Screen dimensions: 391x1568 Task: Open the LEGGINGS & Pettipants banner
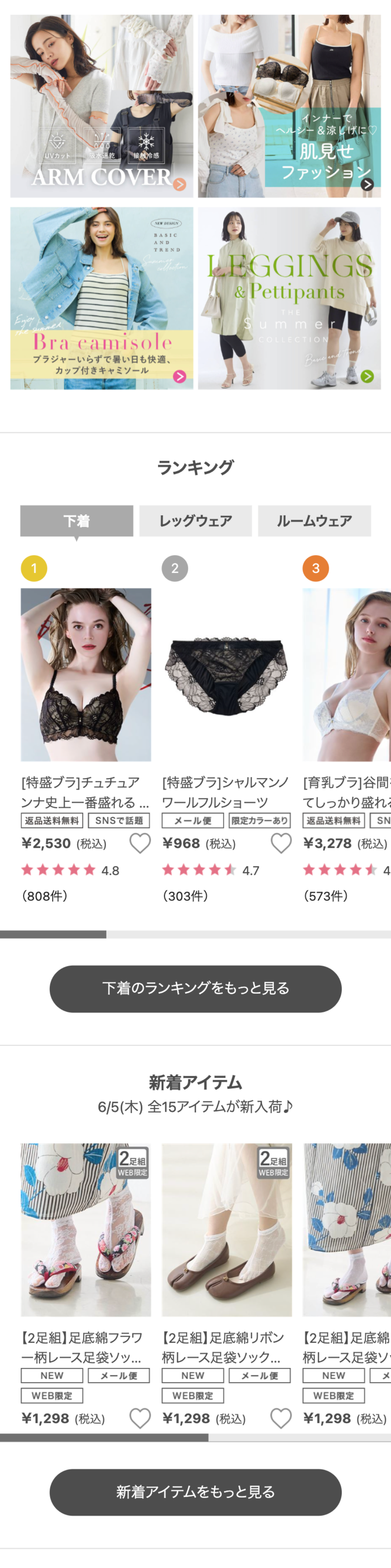289,298
